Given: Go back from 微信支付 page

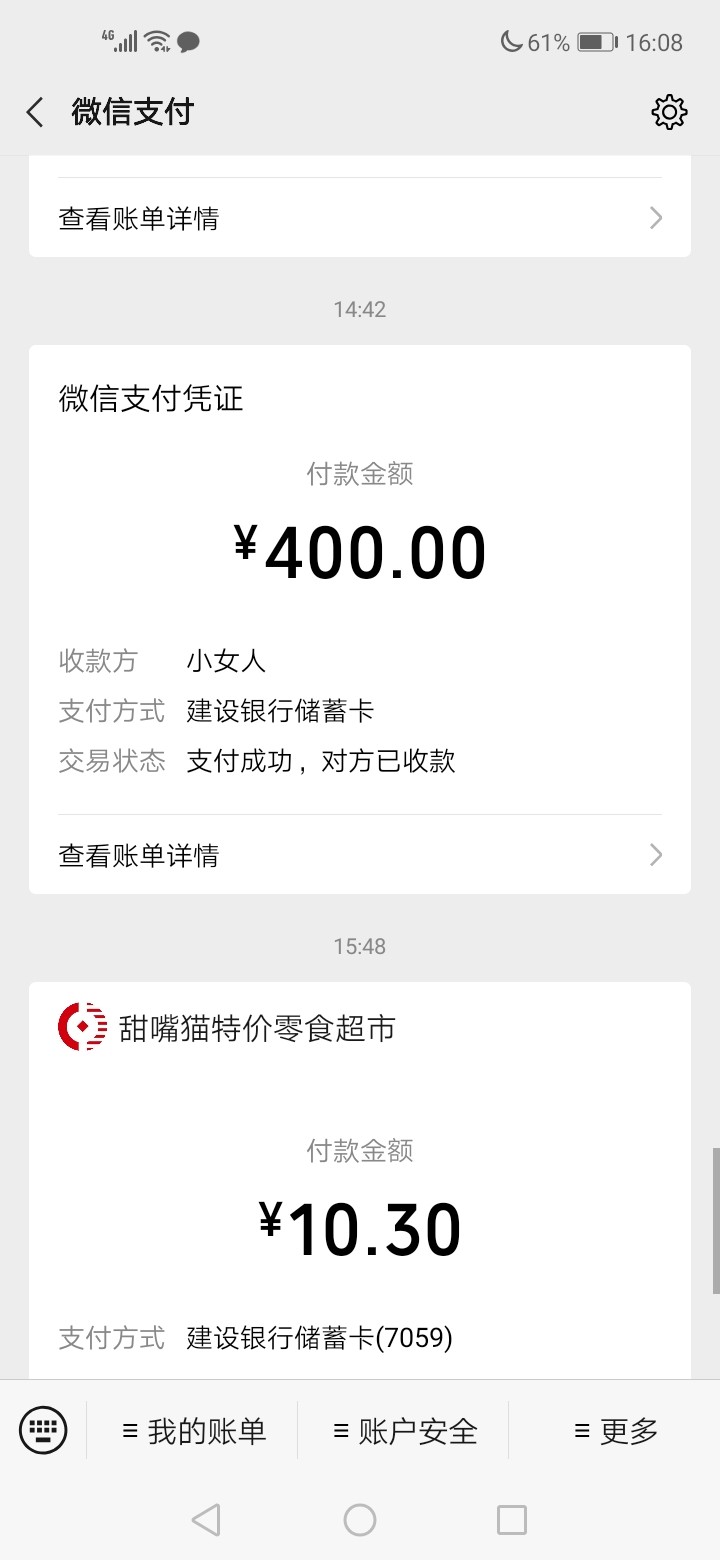Looking at the screenshot, I should (x=36, y=112).
